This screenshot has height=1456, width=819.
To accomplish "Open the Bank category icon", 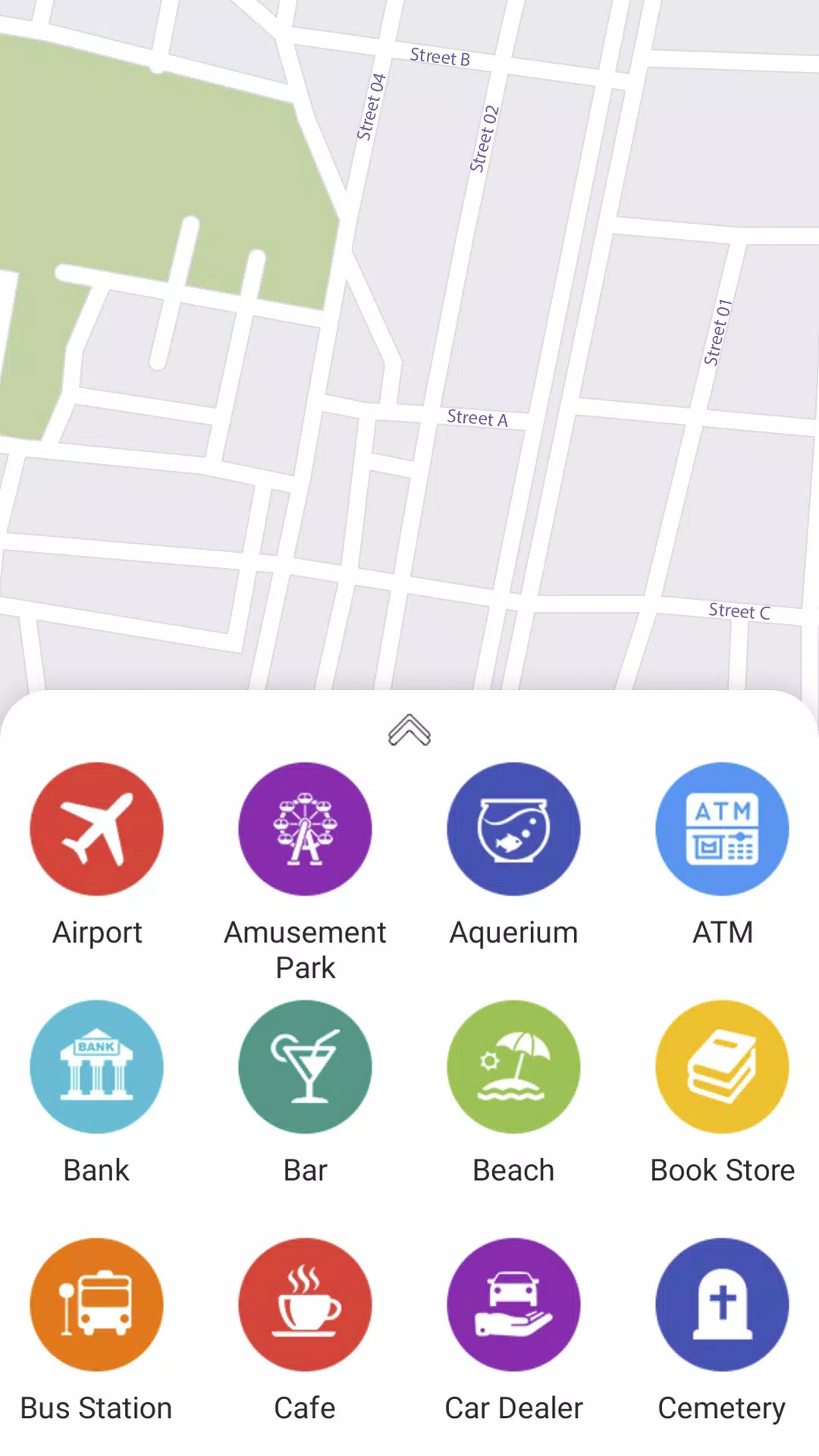I will click(x=96, y=1066).
